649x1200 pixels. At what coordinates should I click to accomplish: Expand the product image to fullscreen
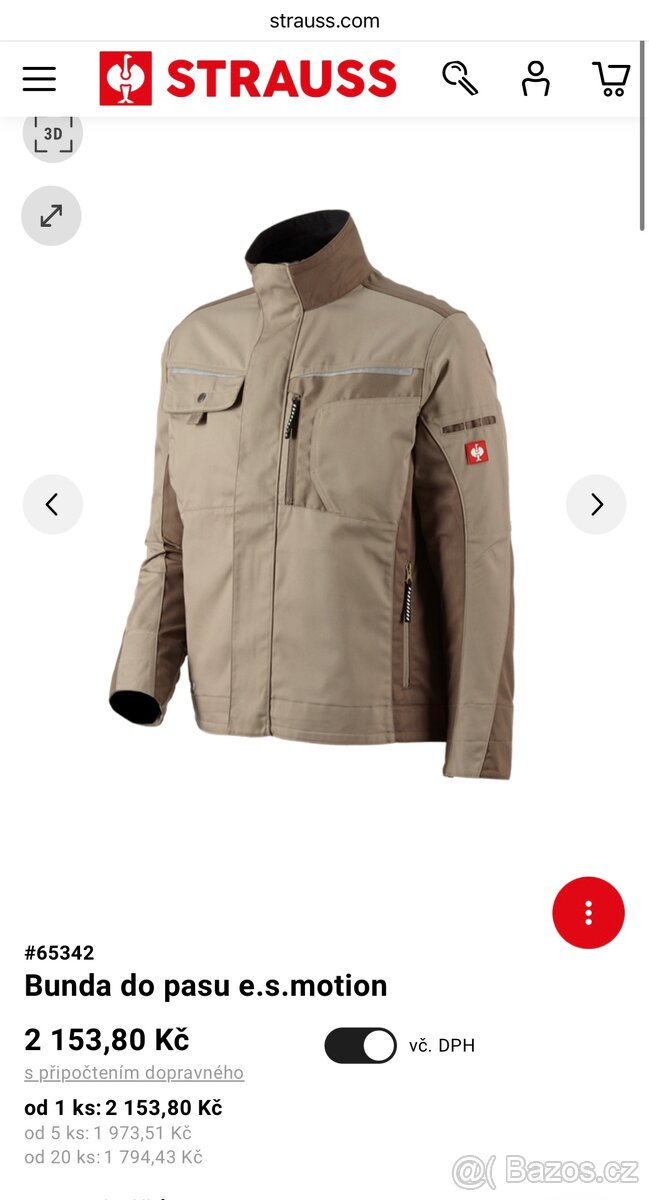[51, 216]
